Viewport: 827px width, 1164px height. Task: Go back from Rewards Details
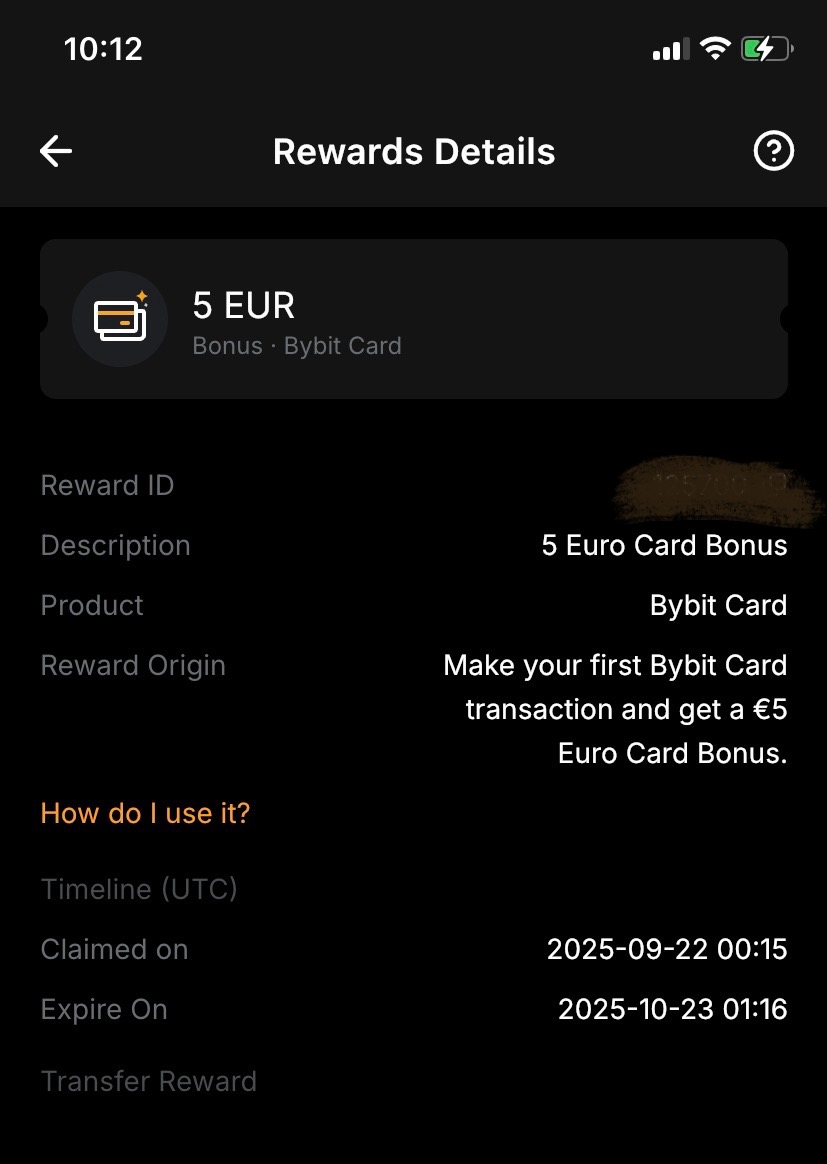point(56,152)
